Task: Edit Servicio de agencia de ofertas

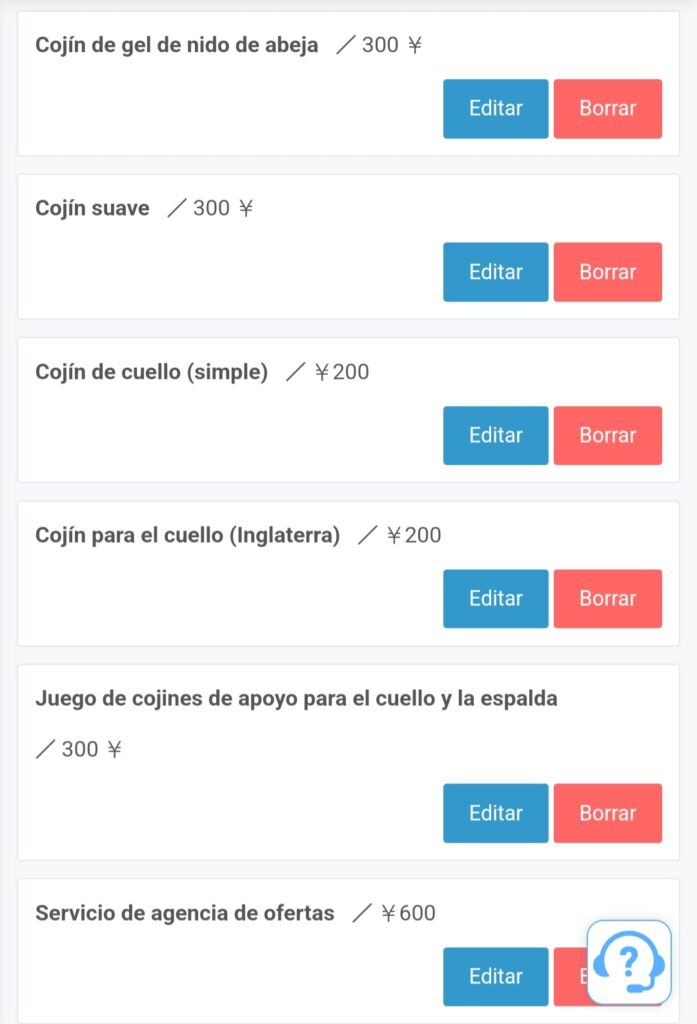Action: (496, 976)
